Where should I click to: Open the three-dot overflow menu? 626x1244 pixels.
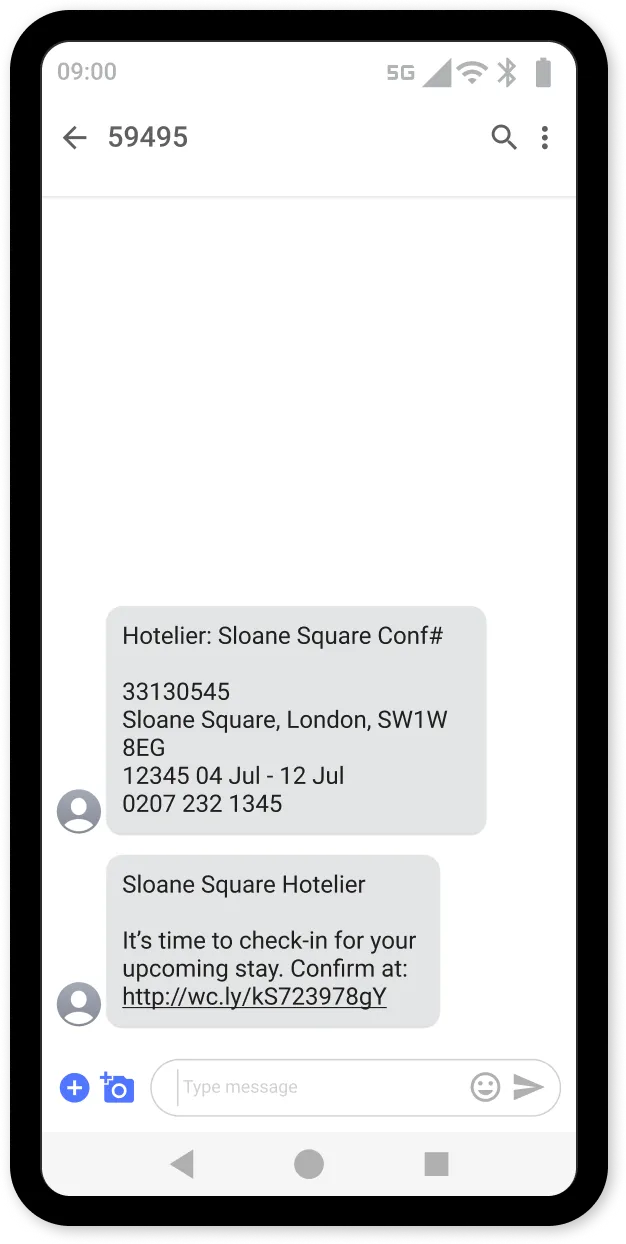click(545, 138)
